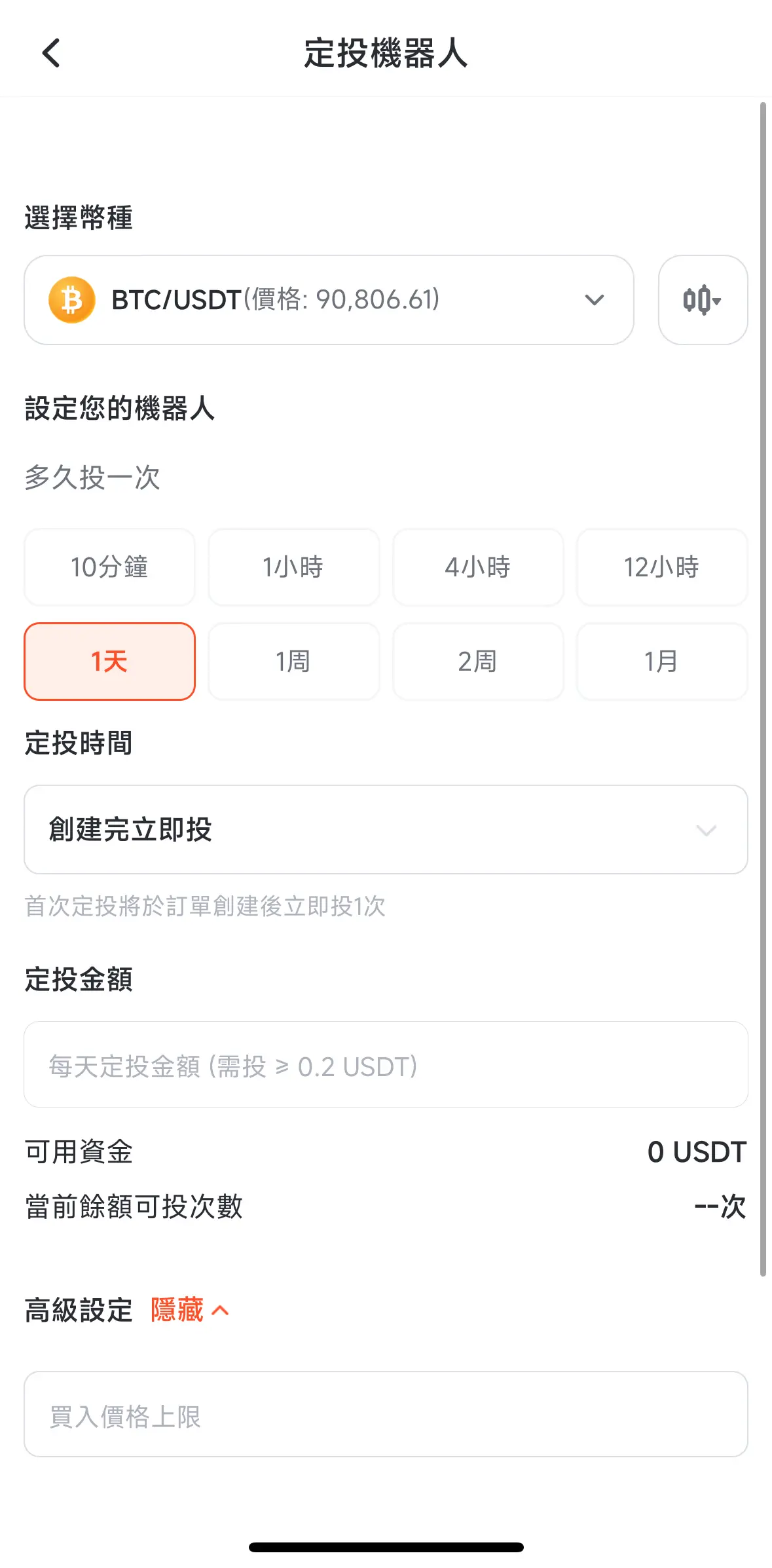Expand the 創建完立即投 timing dropdown
This screenshot has width=772, height=1568.
click(x=706, y=831)
